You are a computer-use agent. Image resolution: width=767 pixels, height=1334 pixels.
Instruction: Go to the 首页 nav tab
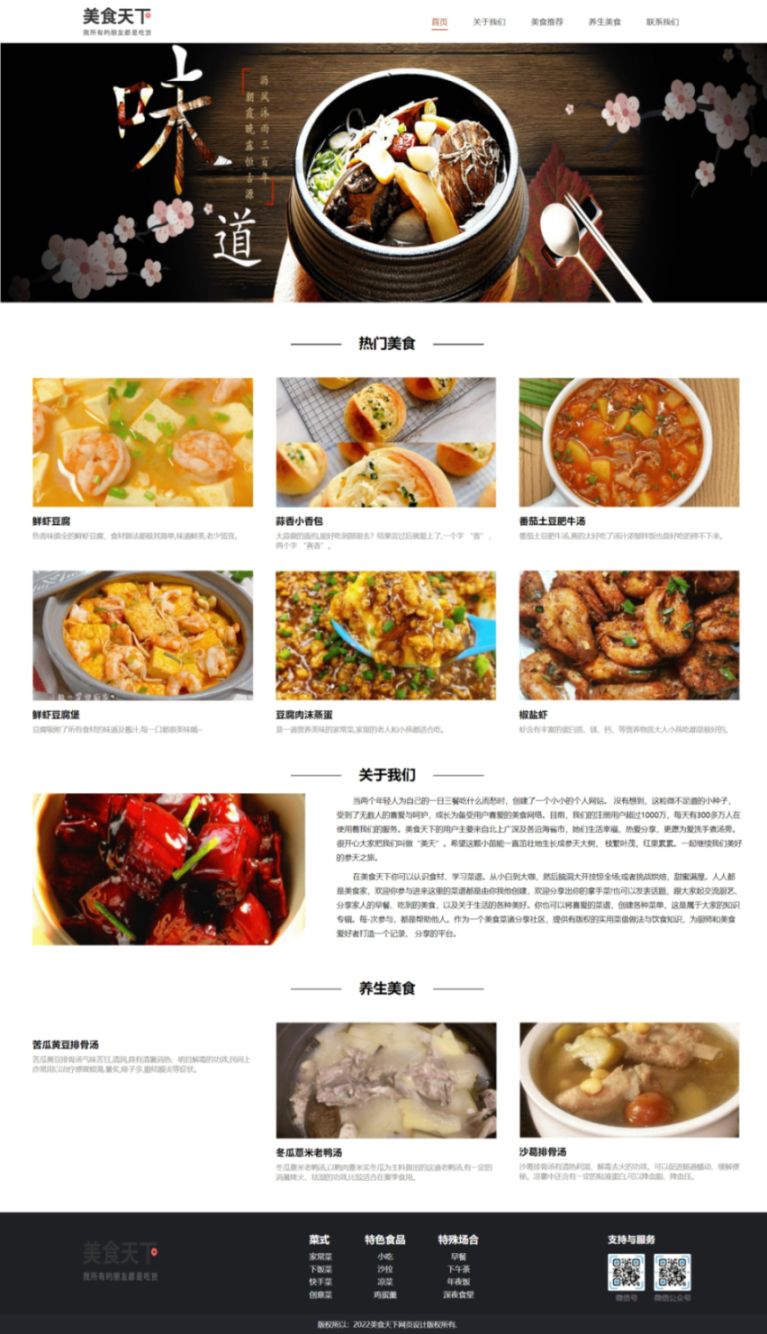(439, 21)
